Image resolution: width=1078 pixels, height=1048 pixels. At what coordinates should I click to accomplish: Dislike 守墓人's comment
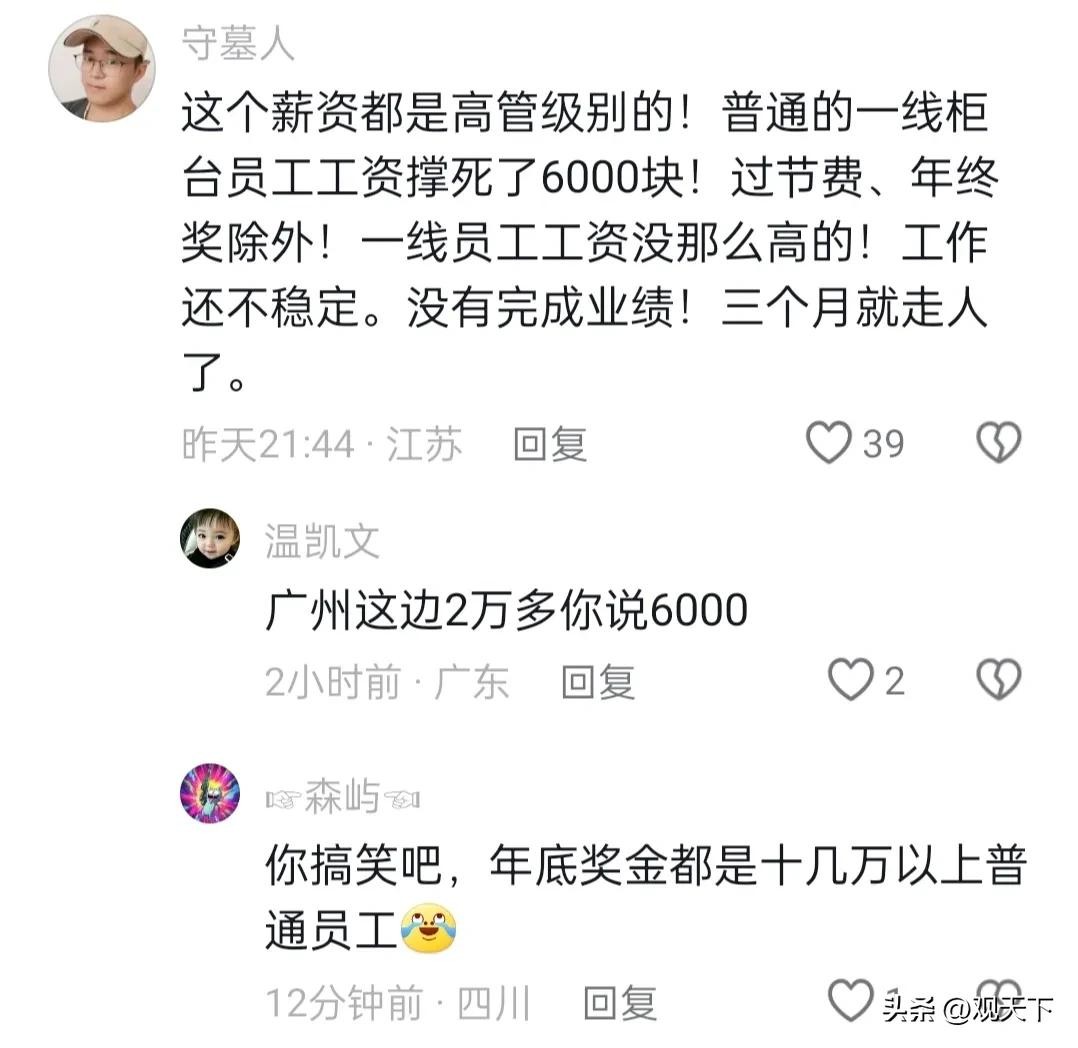click(997, 443)
